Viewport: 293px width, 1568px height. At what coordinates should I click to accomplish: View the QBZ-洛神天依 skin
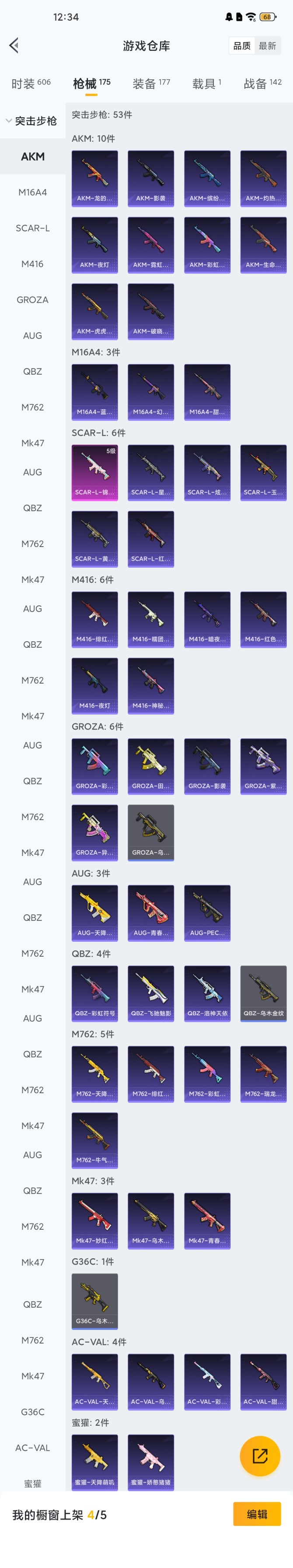[207, 993]
